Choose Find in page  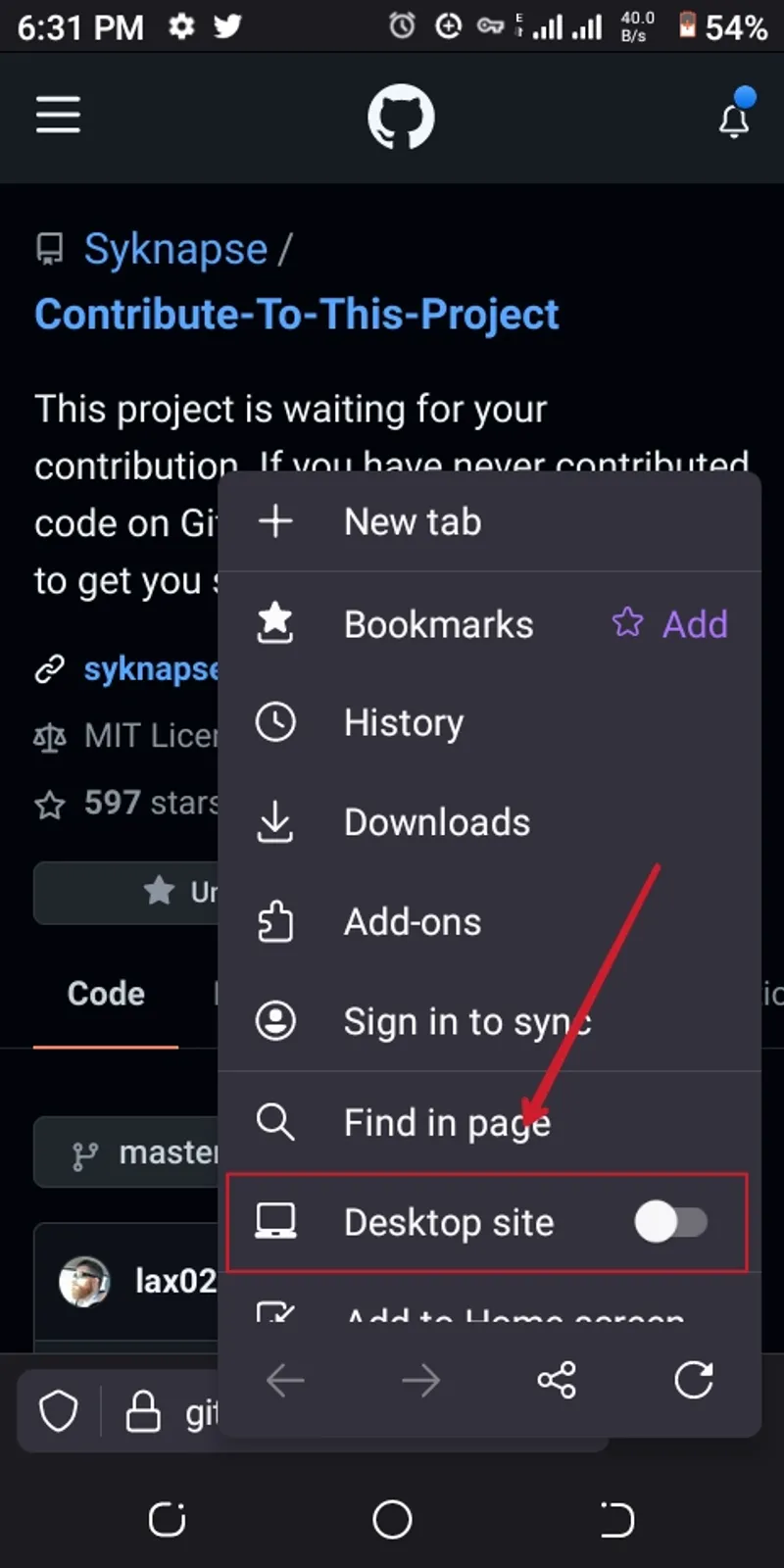(447, 1122)
